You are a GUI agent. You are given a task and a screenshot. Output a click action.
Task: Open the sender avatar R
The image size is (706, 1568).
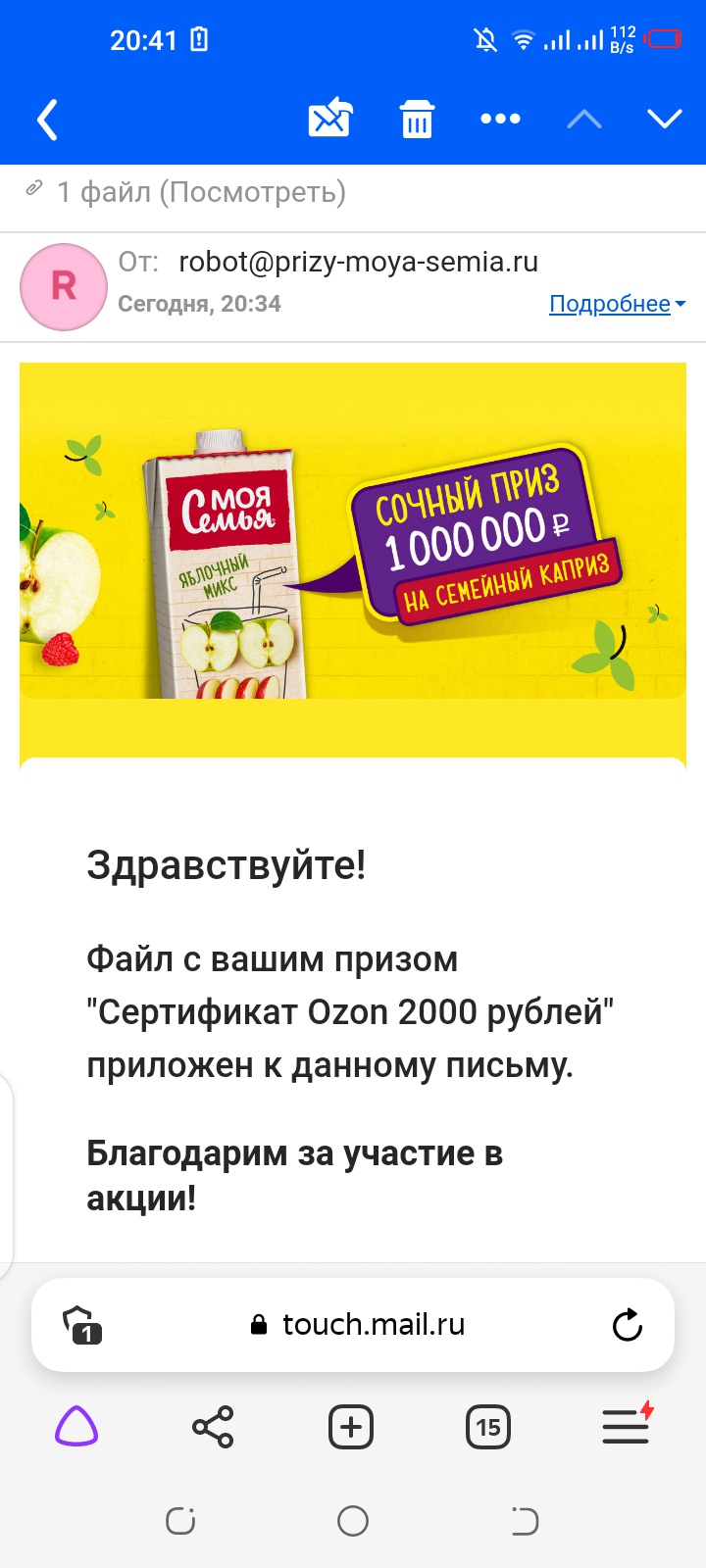click(x=64, y=286)
